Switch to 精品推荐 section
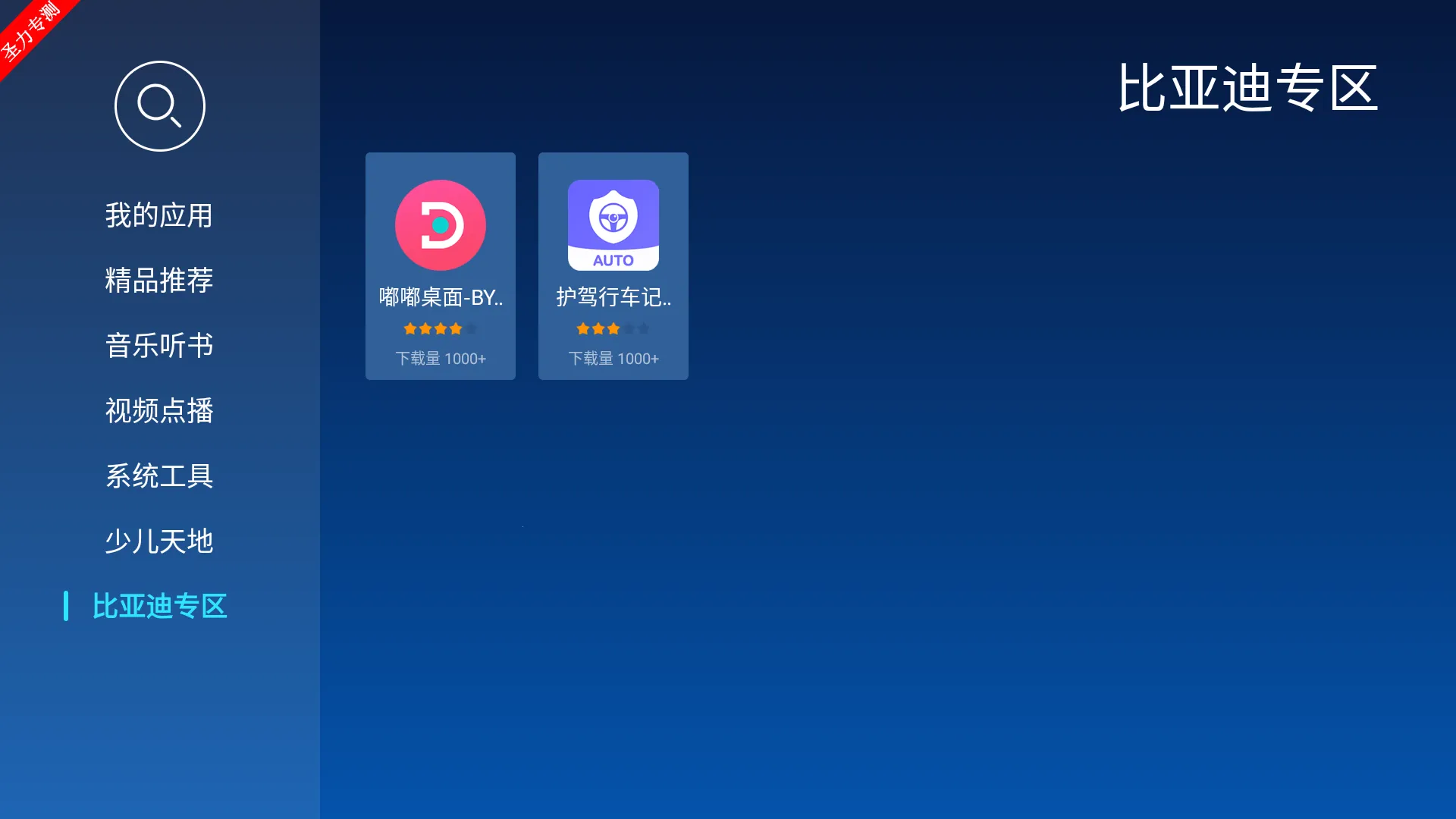Viewport: 1456px width, 819px height. pos(159,281)
